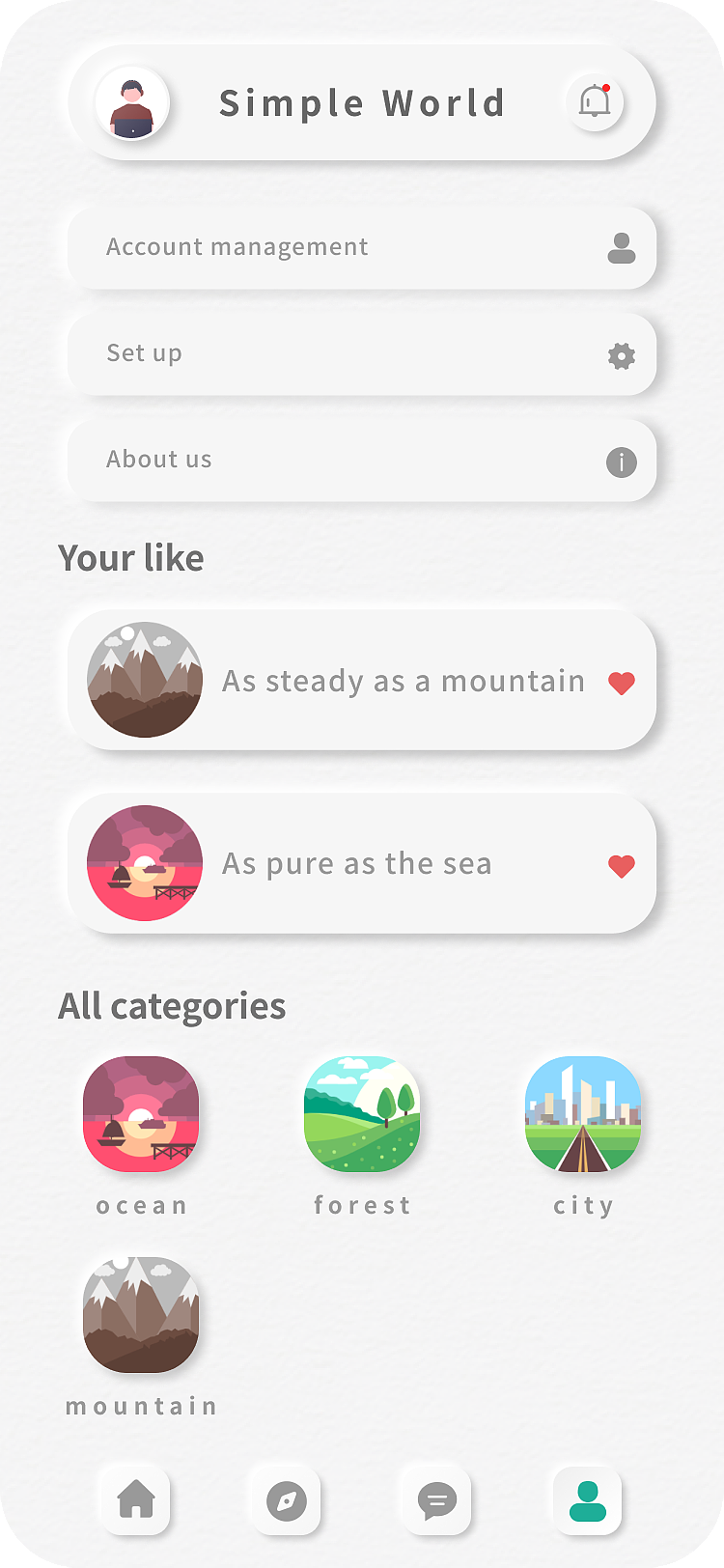This screenshot has width=724, height=1568.
Task: Select the ocean category
Action: point(141,1114)
